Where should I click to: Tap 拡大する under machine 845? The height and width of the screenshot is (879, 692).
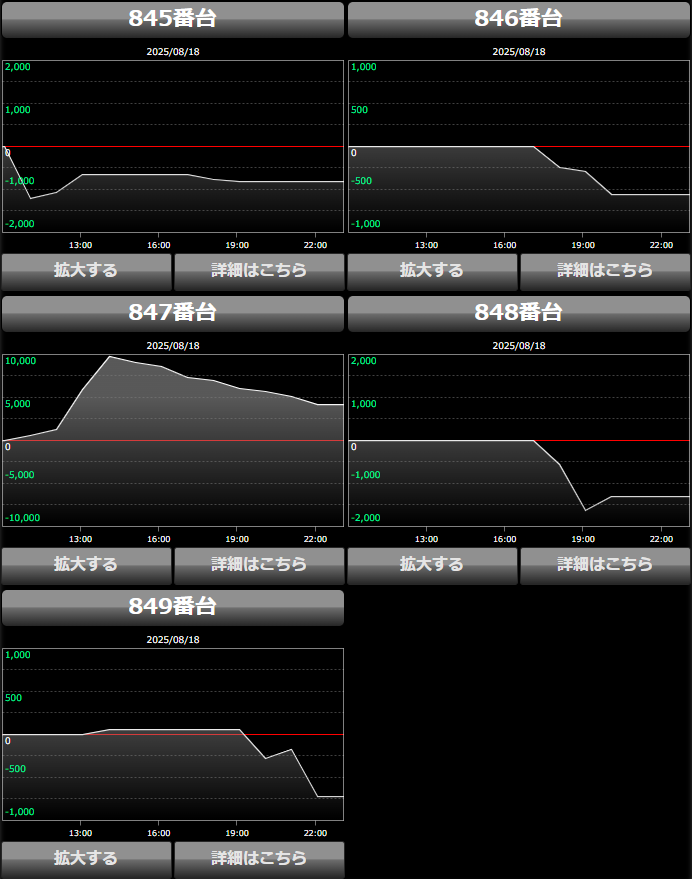[86, 270]
